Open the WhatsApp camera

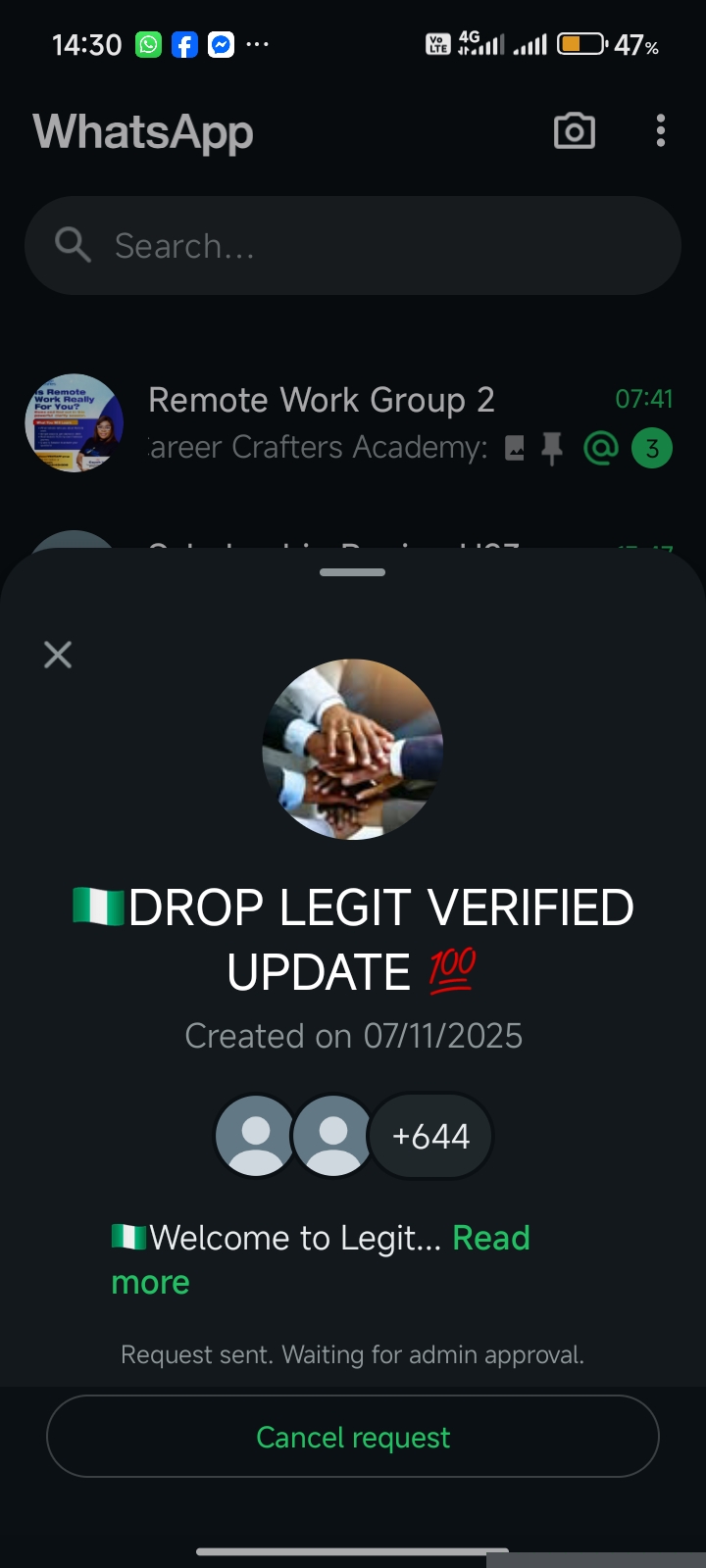point(575,131)
